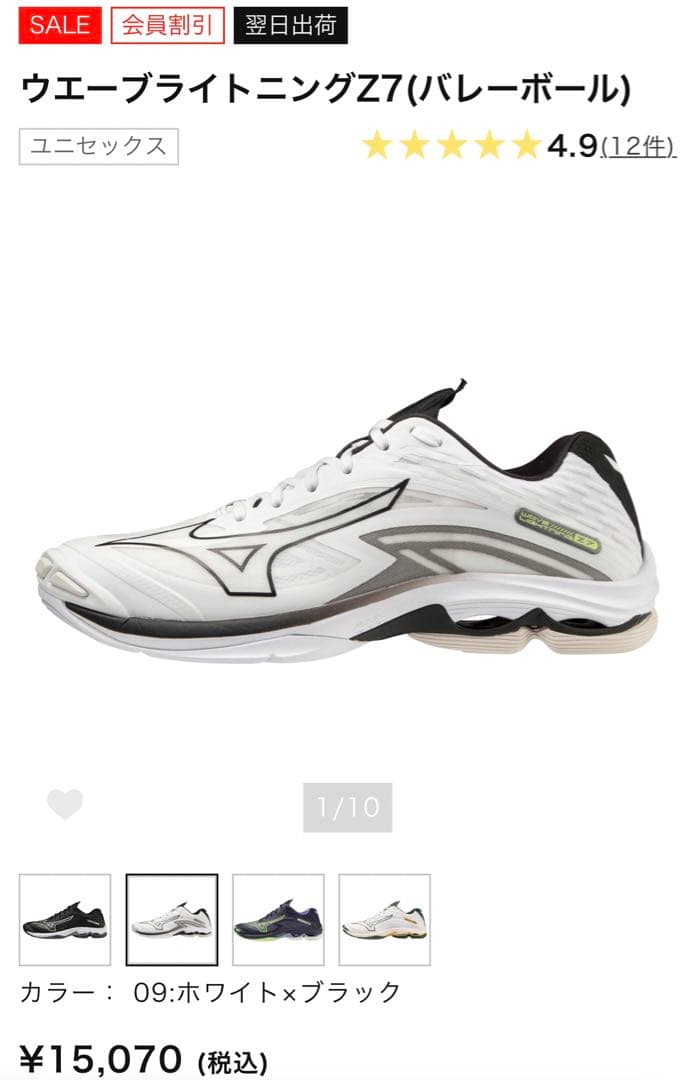
Task: Select the black color thumbnail
Action: (x=65, y=920)
